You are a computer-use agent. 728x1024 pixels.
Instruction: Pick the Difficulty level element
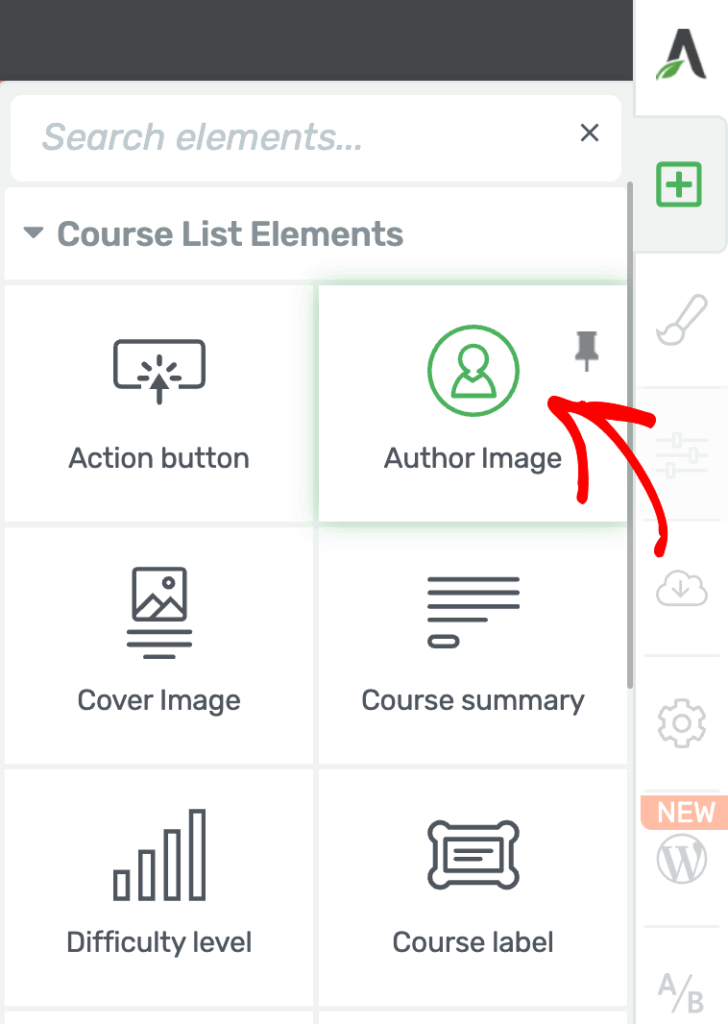tap(159, 888)
